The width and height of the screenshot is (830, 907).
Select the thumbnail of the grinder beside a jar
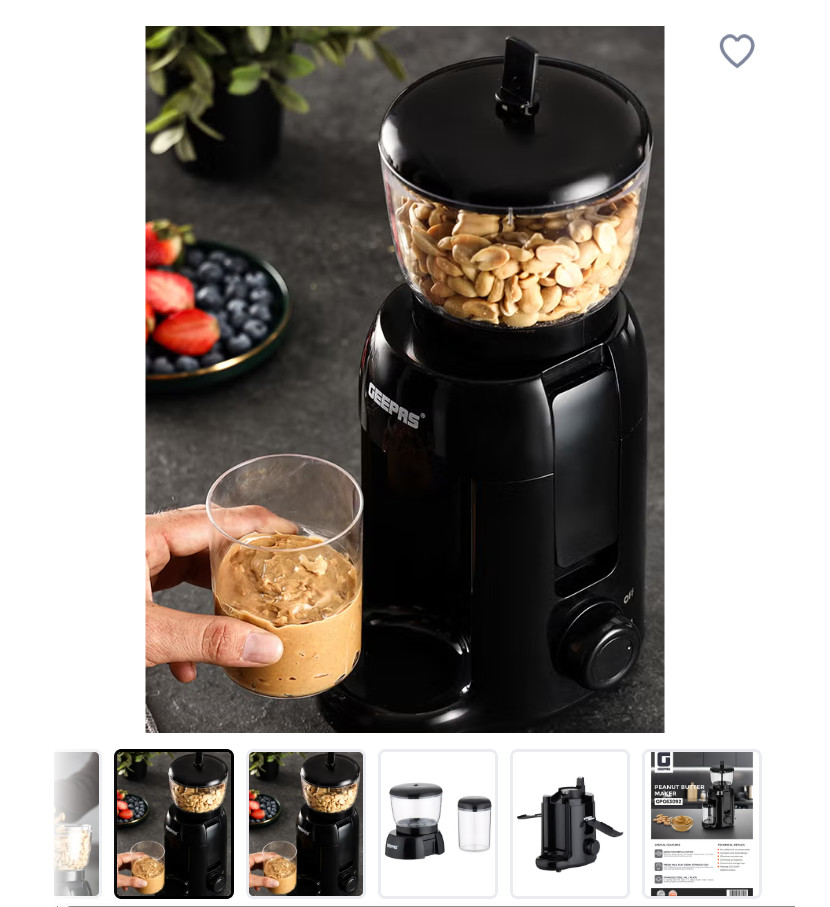pos(437,823)
